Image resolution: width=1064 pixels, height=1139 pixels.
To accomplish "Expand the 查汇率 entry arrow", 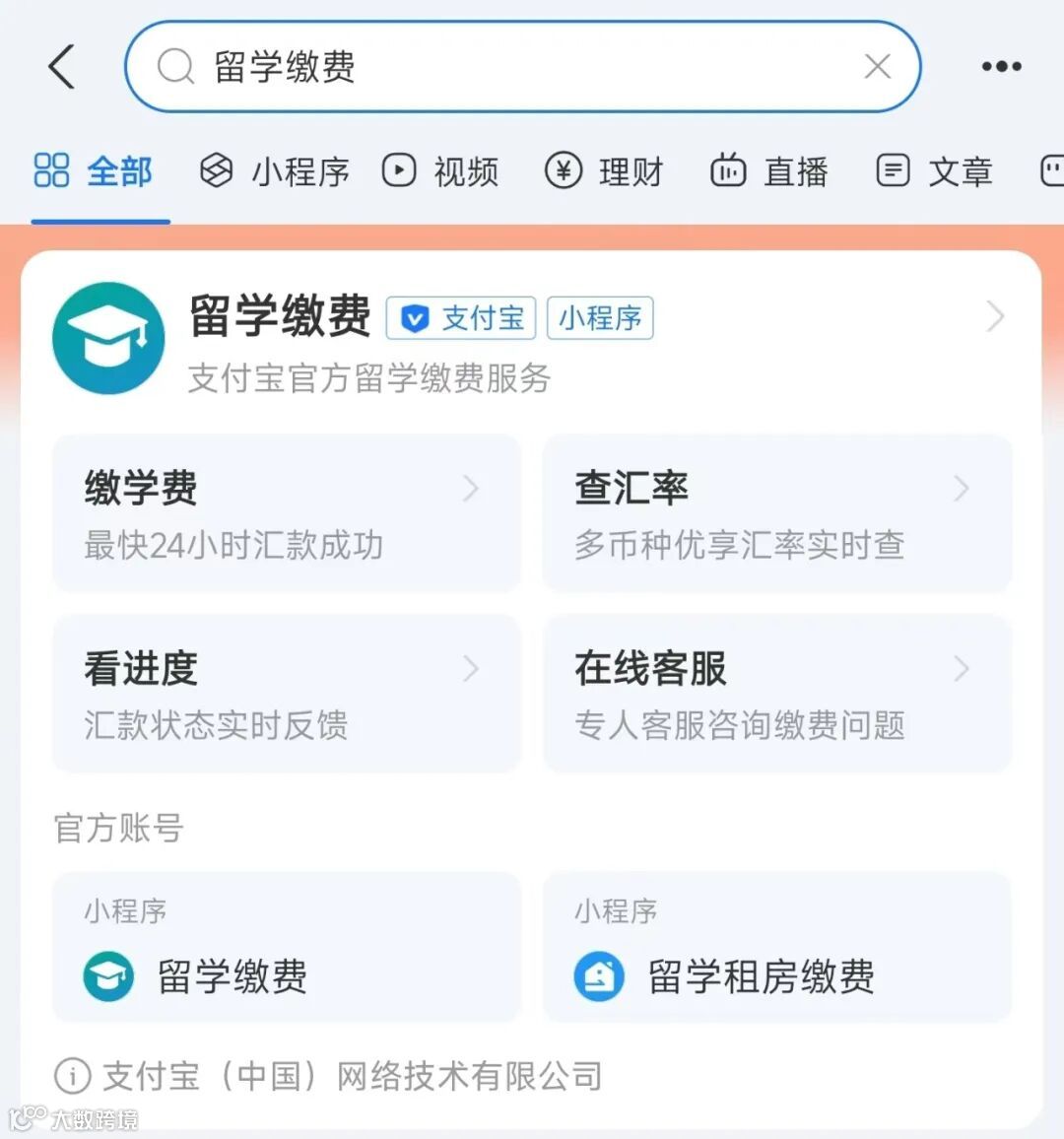I will point(963,489).
